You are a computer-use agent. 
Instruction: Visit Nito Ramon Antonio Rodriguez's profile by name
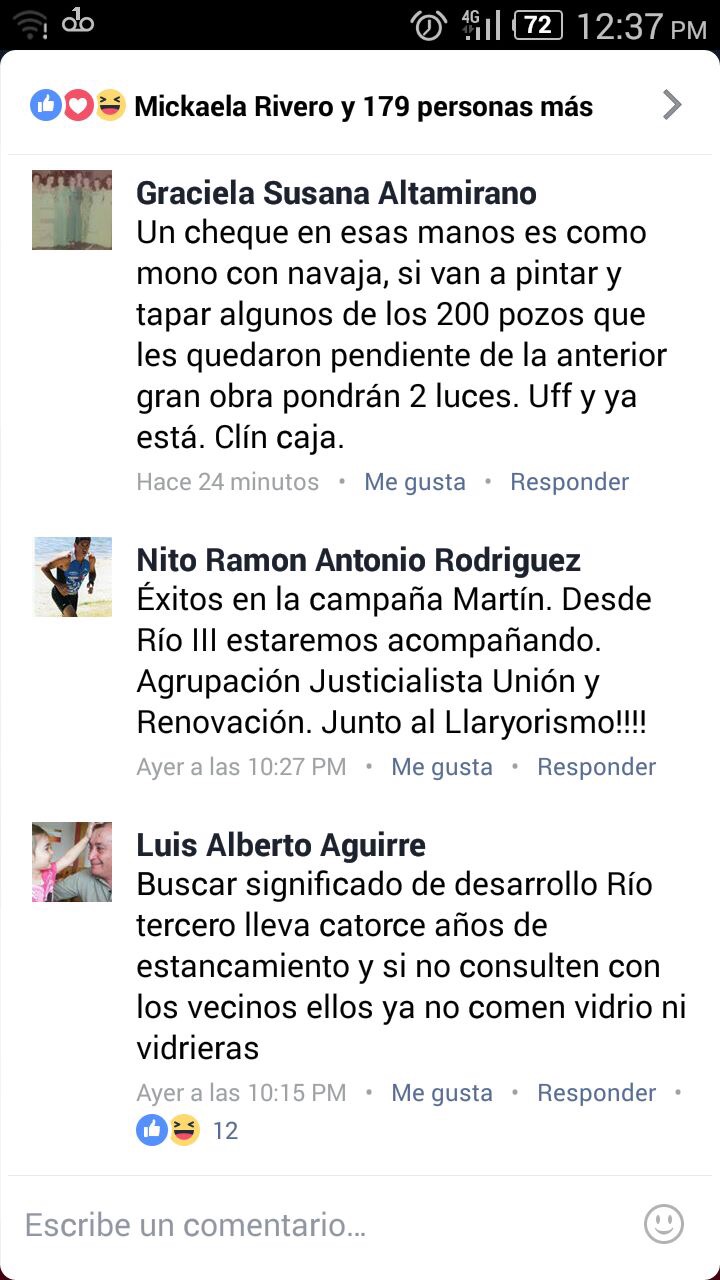pyautogui.click(x=358, y=559)
